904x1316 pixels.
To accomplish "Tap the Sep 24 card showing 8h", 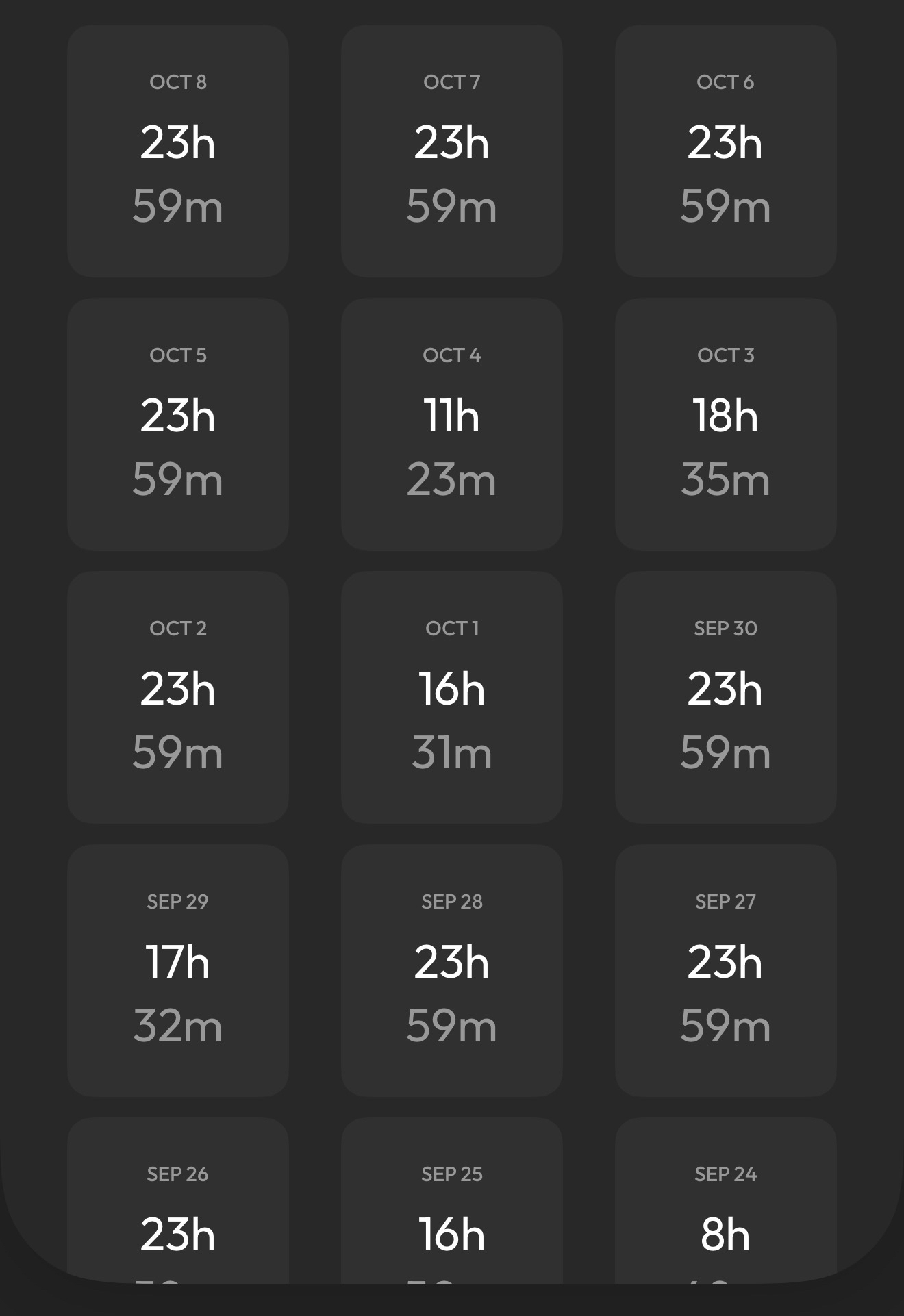I will click(x=726, y=1205).
